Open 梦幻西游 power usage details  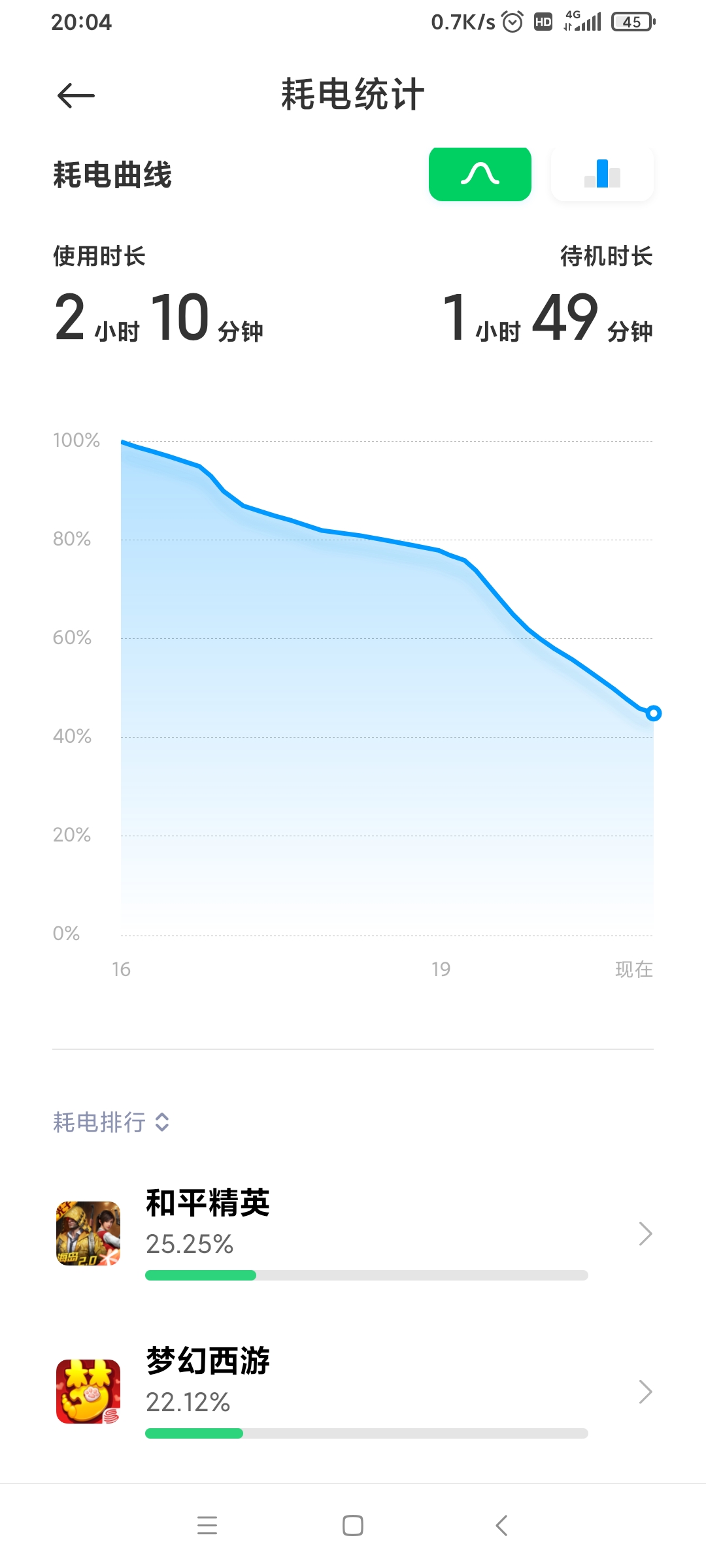[353, 1392]
